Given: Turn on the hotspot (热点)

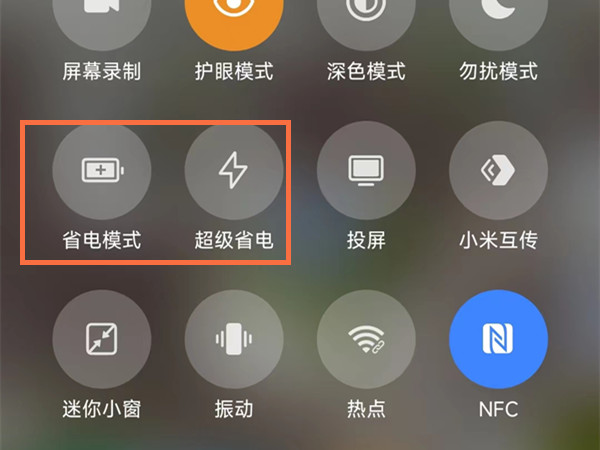Looking at the screenshot, I should pos(366,339).
